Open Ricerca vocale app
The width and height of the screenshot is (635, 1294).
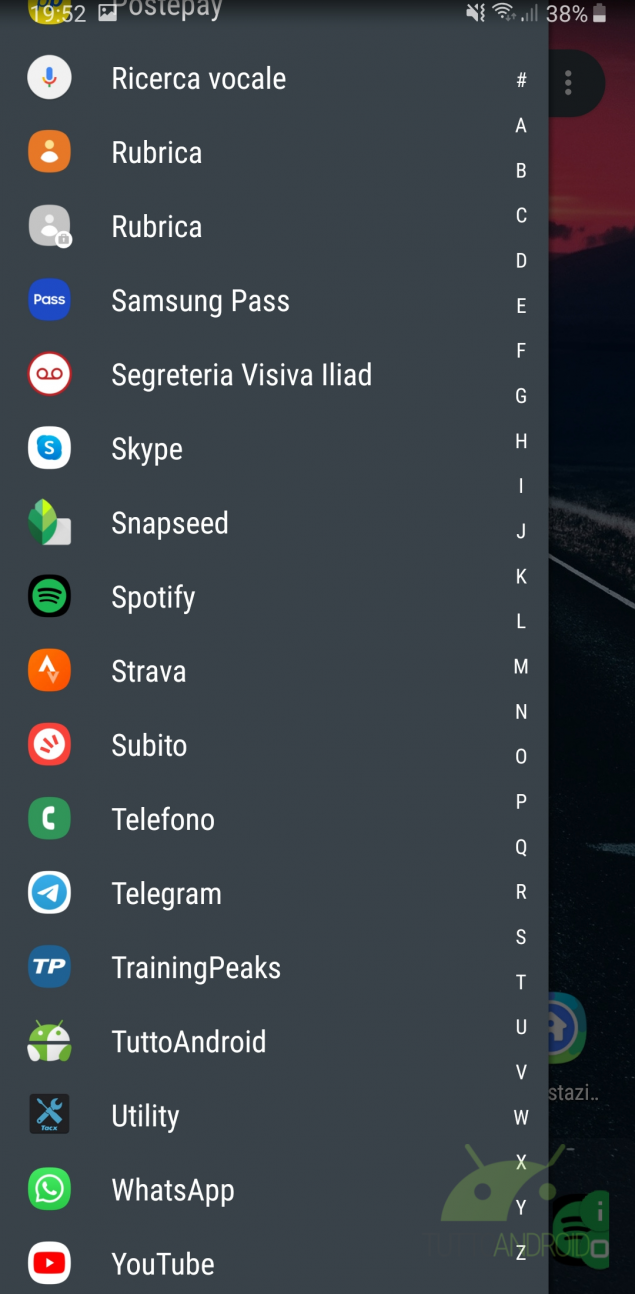198,79
